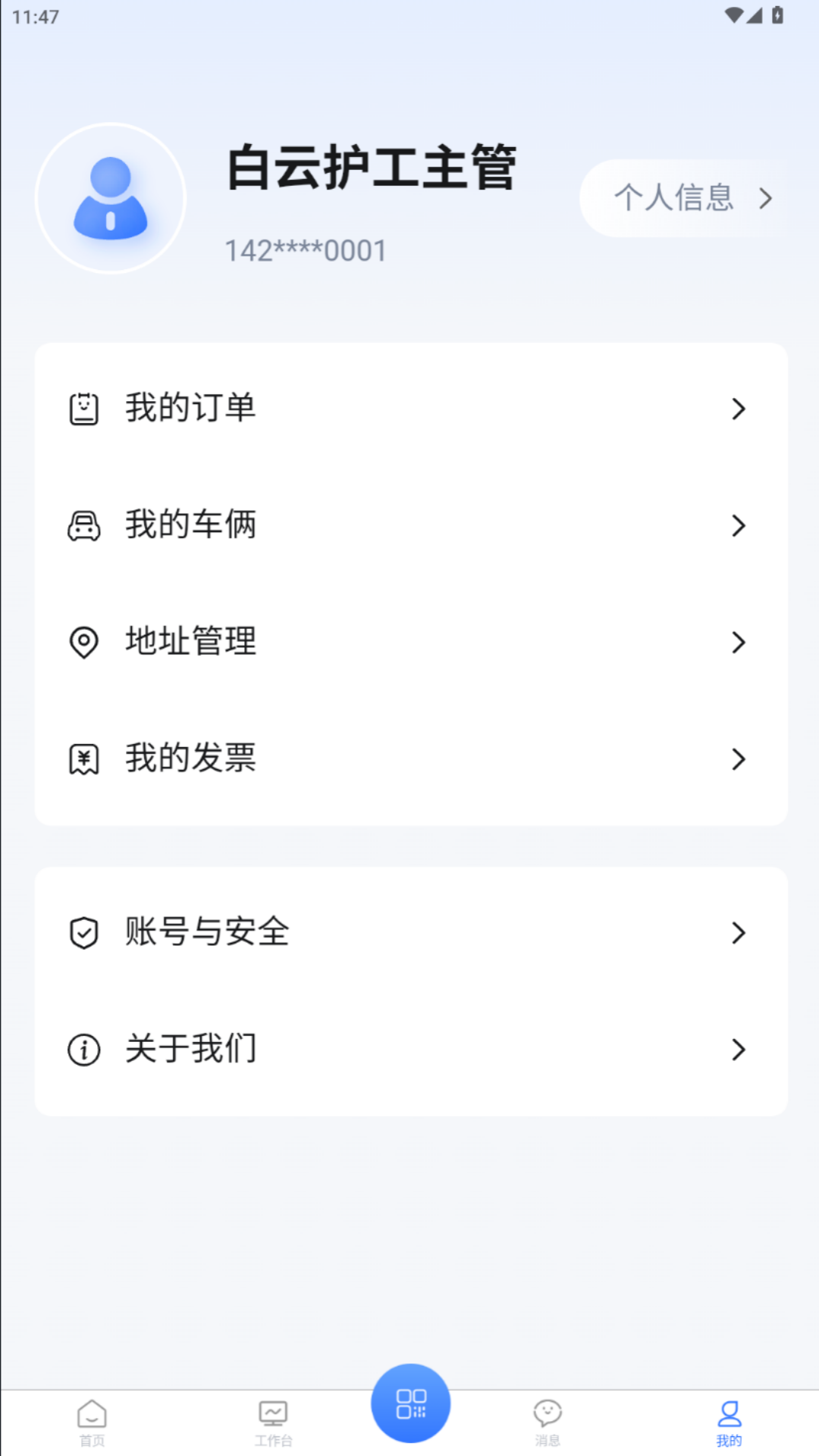
Task: Select the 我的发票 invoice icon
Action: tap(83, 759)
